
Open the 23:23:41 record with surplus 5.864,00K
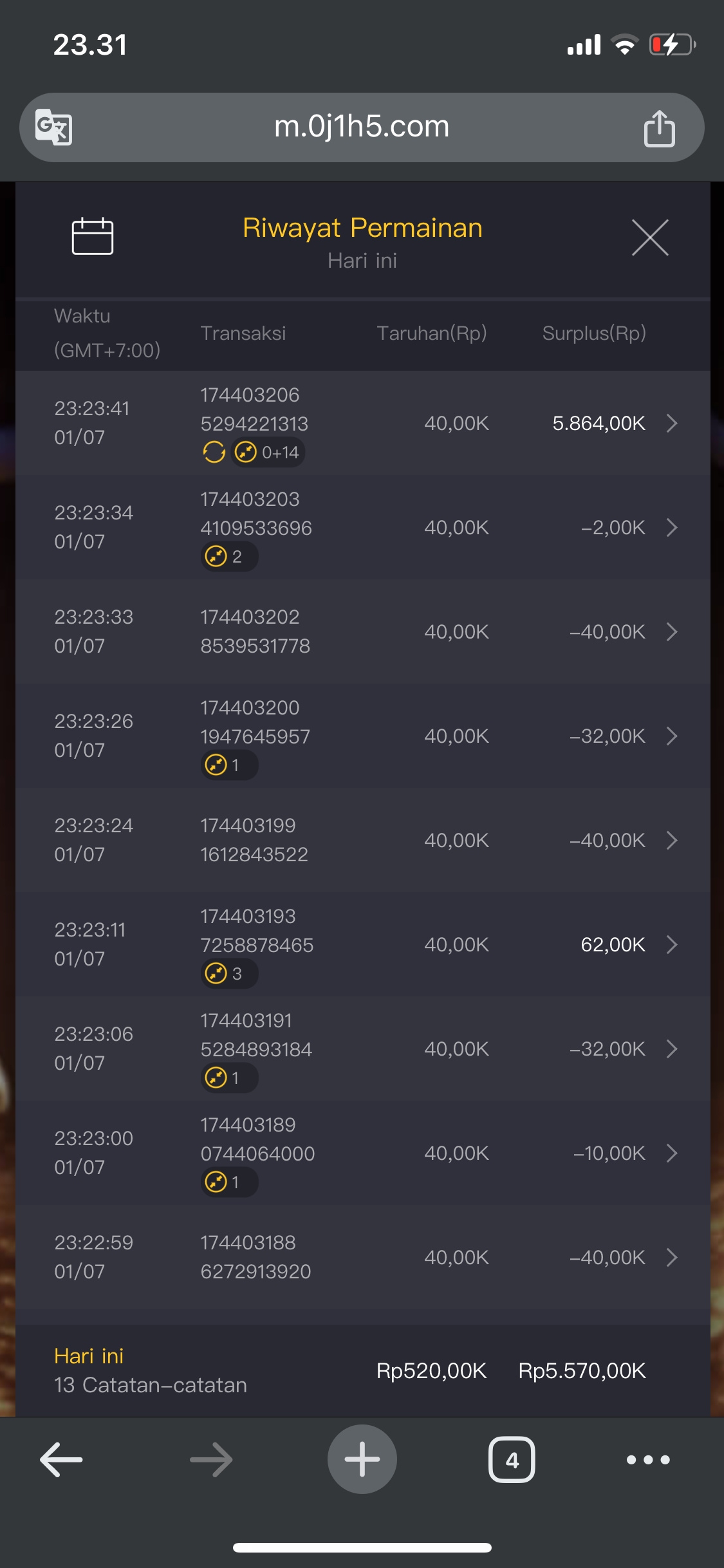(671, 423)
